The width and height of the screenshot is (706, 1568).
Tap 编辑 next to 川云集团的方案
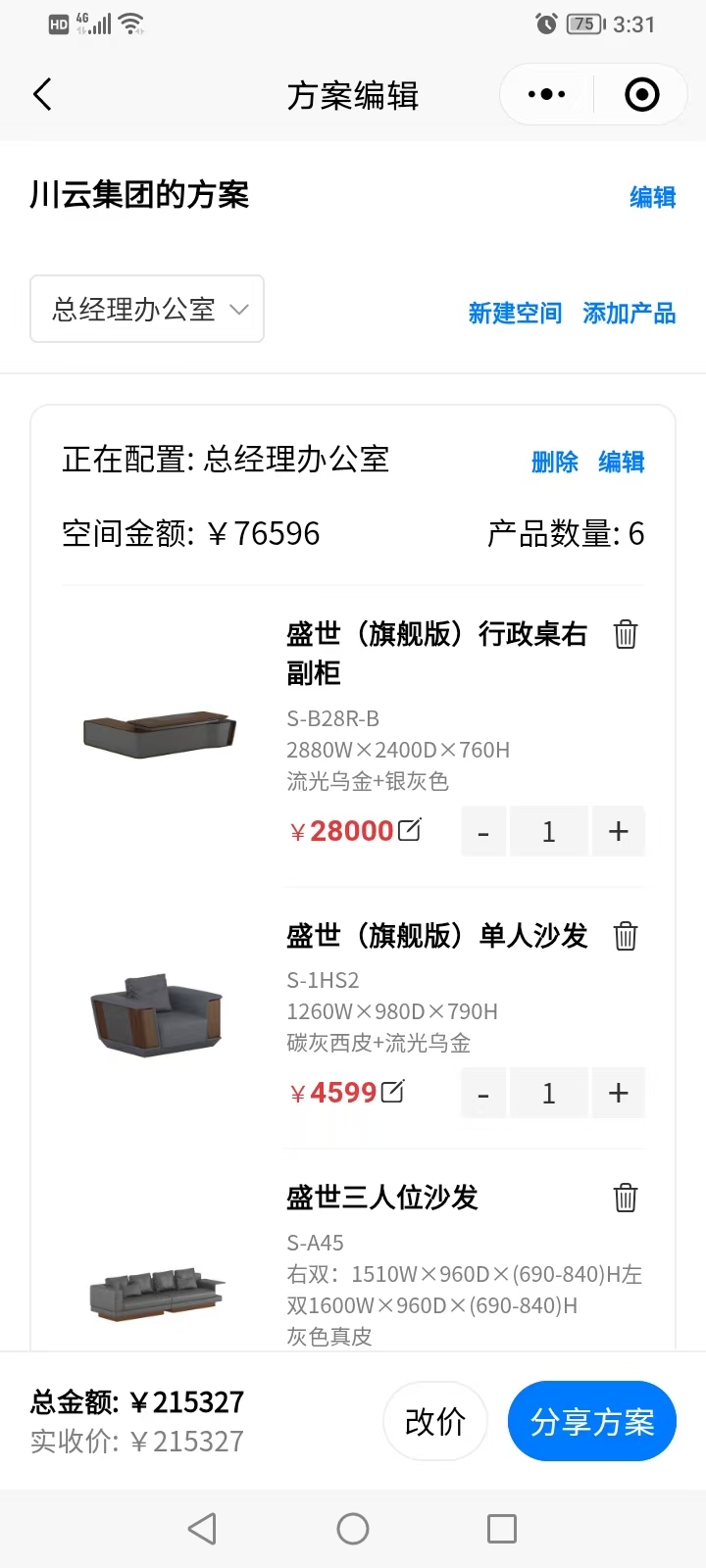pyautogui.click(x=652, y=197)
